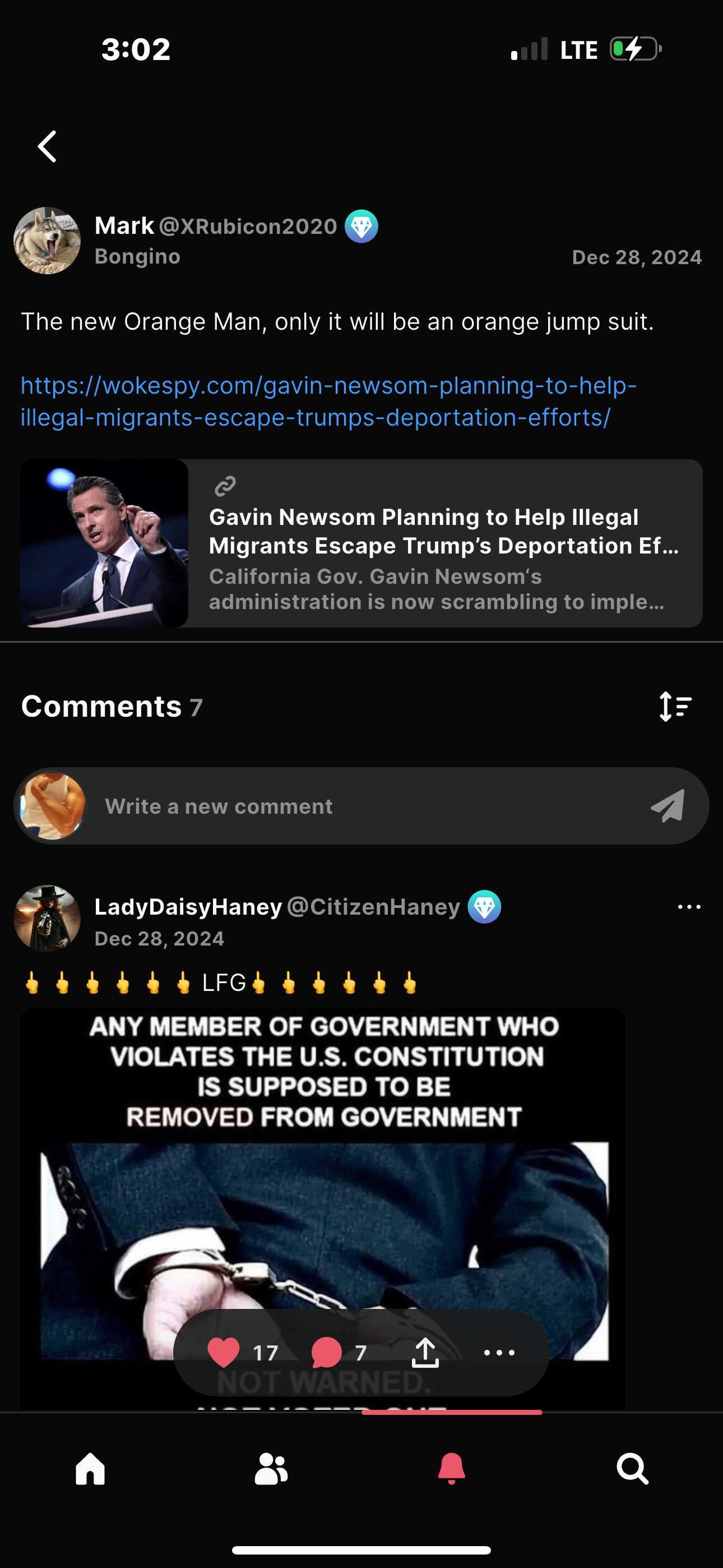This screenshot has height=1568, width=723.
Task: Open more options in floating action bar
Action: pyautogui.click(x=499, y=1353)
